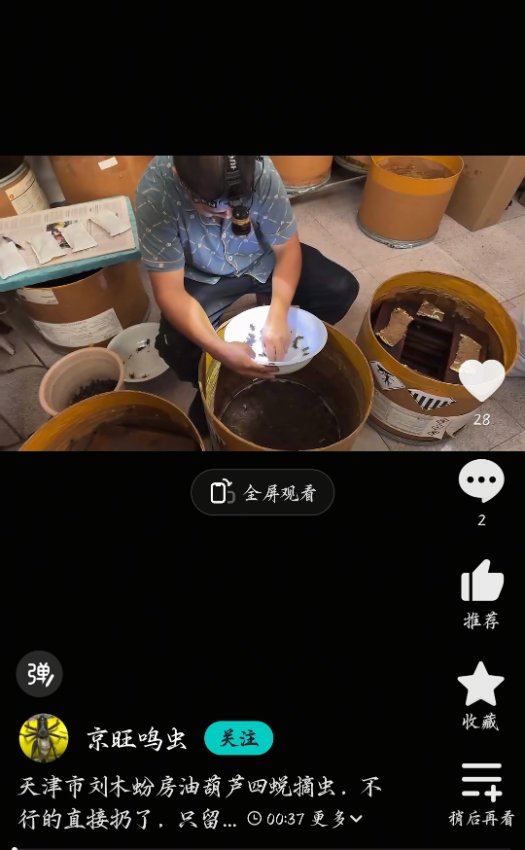Tap the 推荐 thumbs-up icon
The height and width of the screenshot is (850, 525).
(x=482, y=581)
